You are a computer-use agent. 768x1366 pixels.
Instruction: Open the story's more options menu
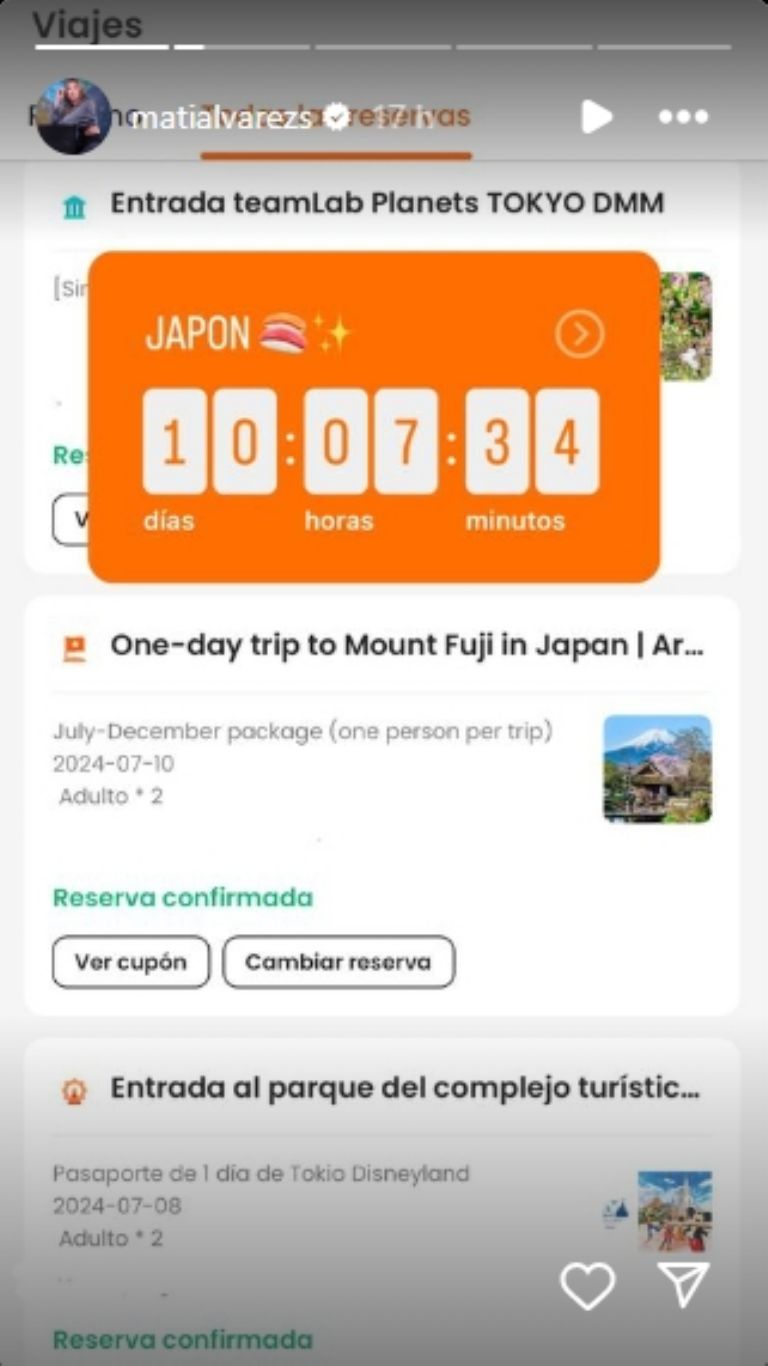[683, 117]
